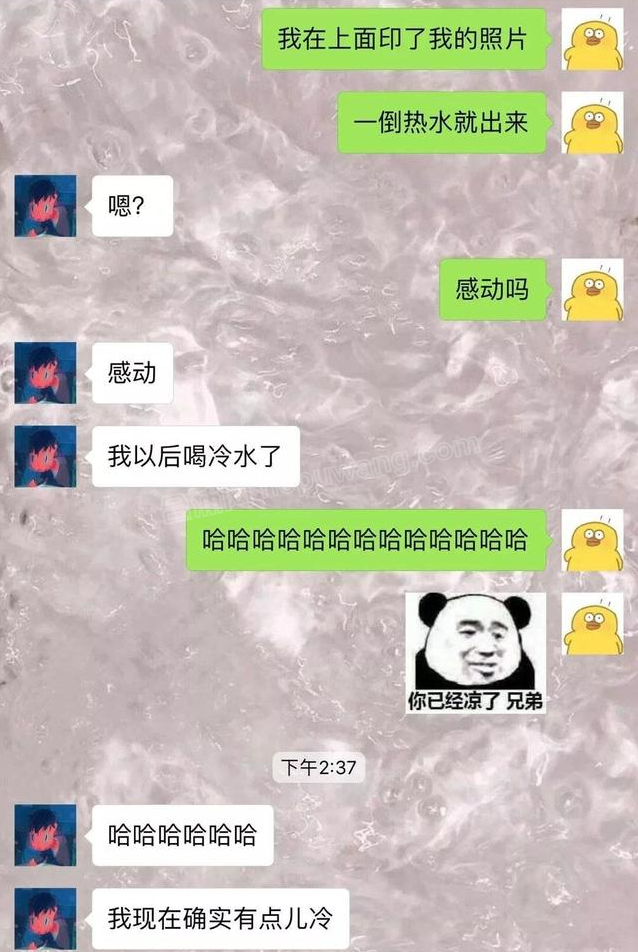Open the panda sticker "你已经凉了 兄弟"

tap(476, 652)
